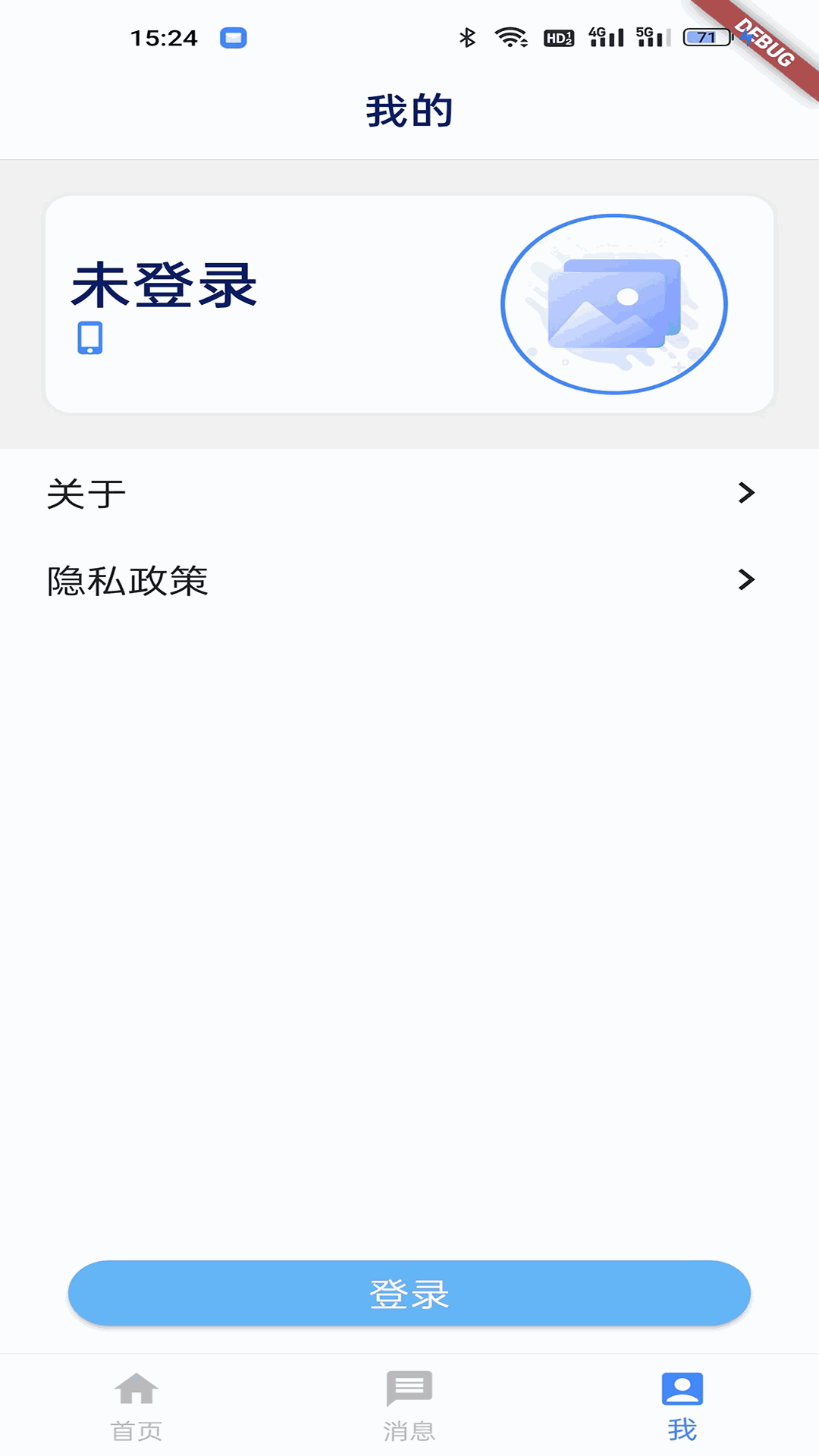Image resolution: width=819 pixels, height=1456 pixels.
Task: Switch to the 首页 home tab
Action: click(x=136, y=1406)
